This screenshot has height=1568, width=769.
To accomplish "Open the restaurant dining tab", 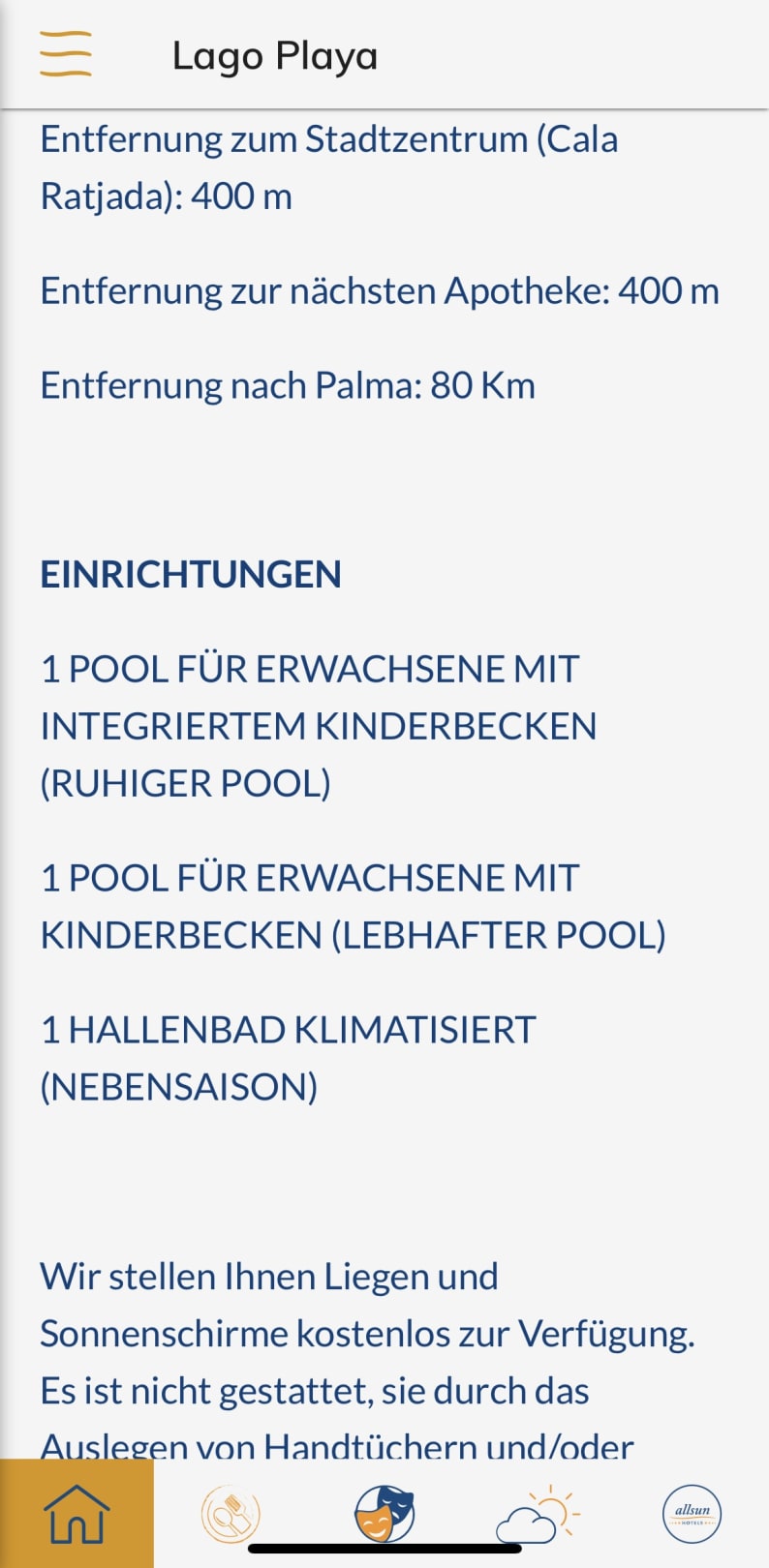I will 231,1514.
